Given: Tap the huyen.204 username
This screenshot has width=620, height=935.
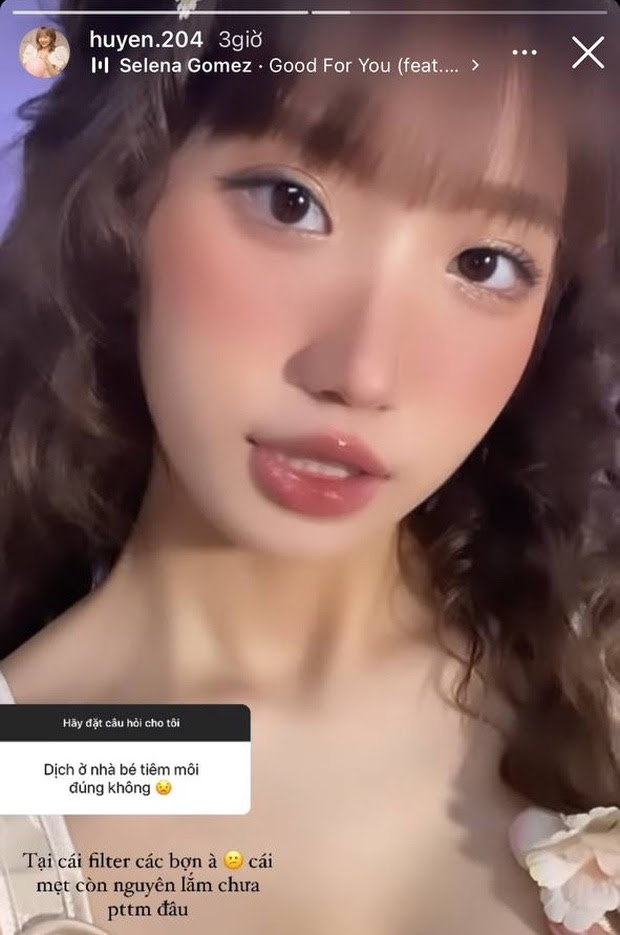Looking at the screenshot, I should pyautogui.click(x=146, y=40).
